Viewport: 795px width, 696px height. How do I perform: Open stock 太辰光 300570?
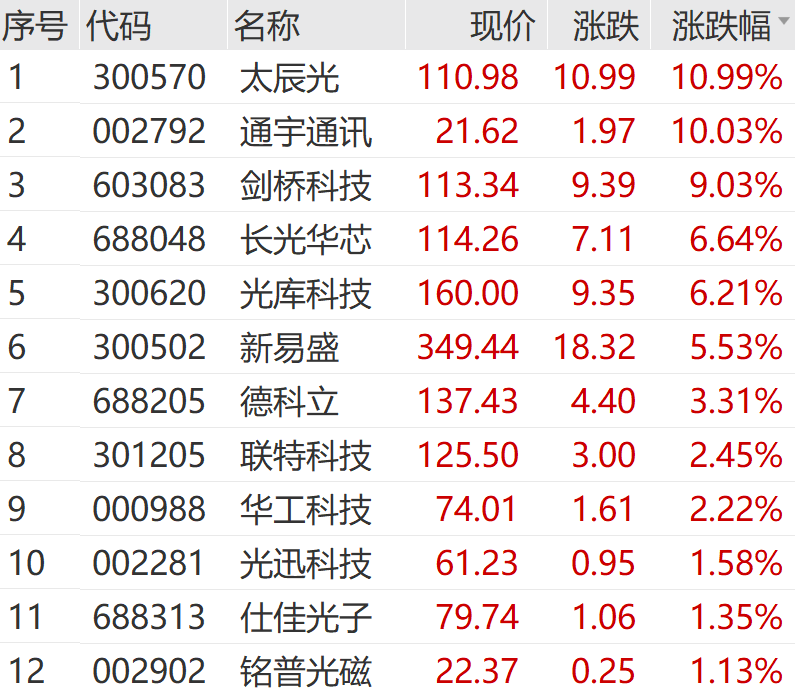click(290, 78)
